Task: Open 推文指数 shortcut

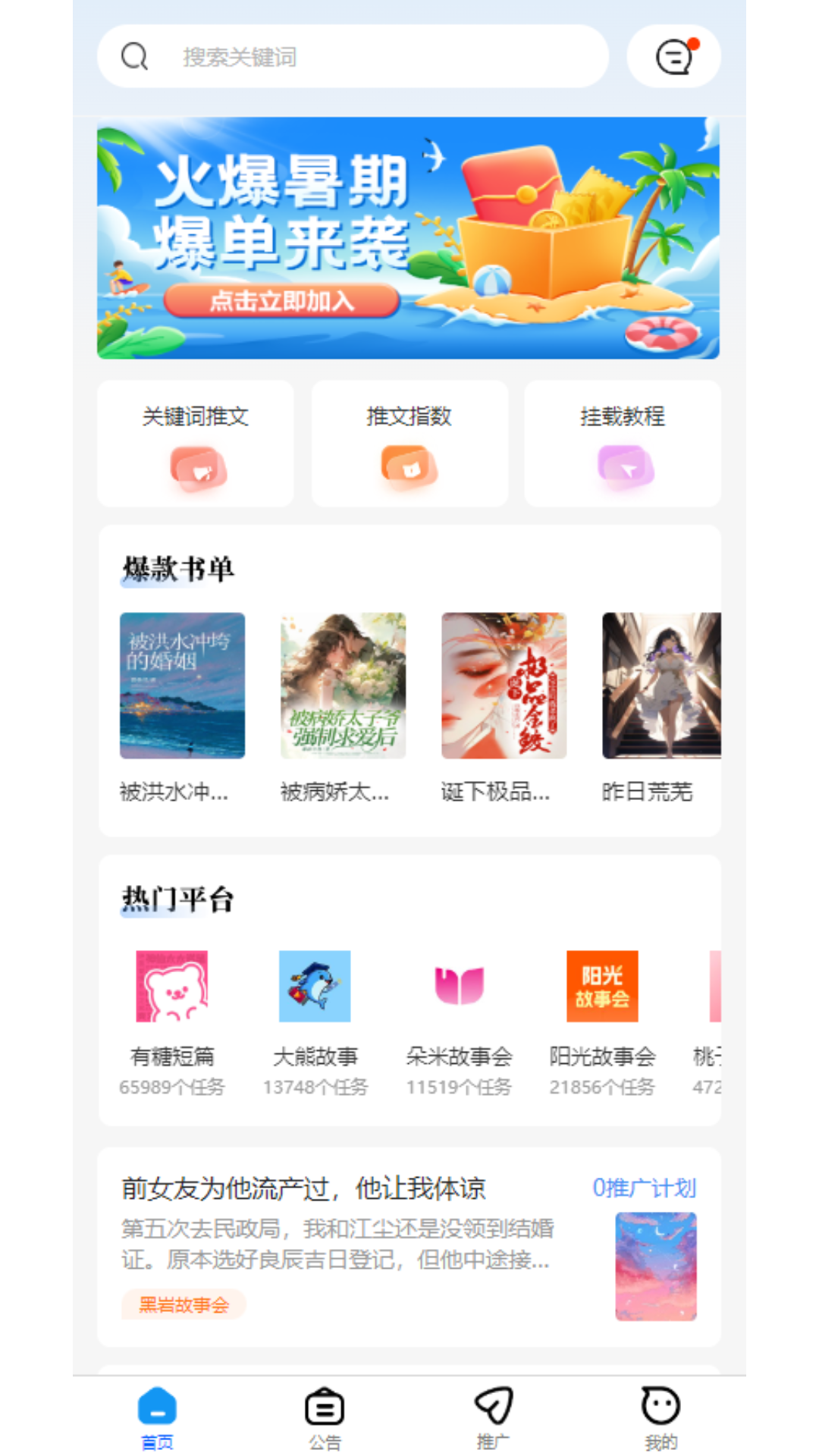Action: (409, 444)
